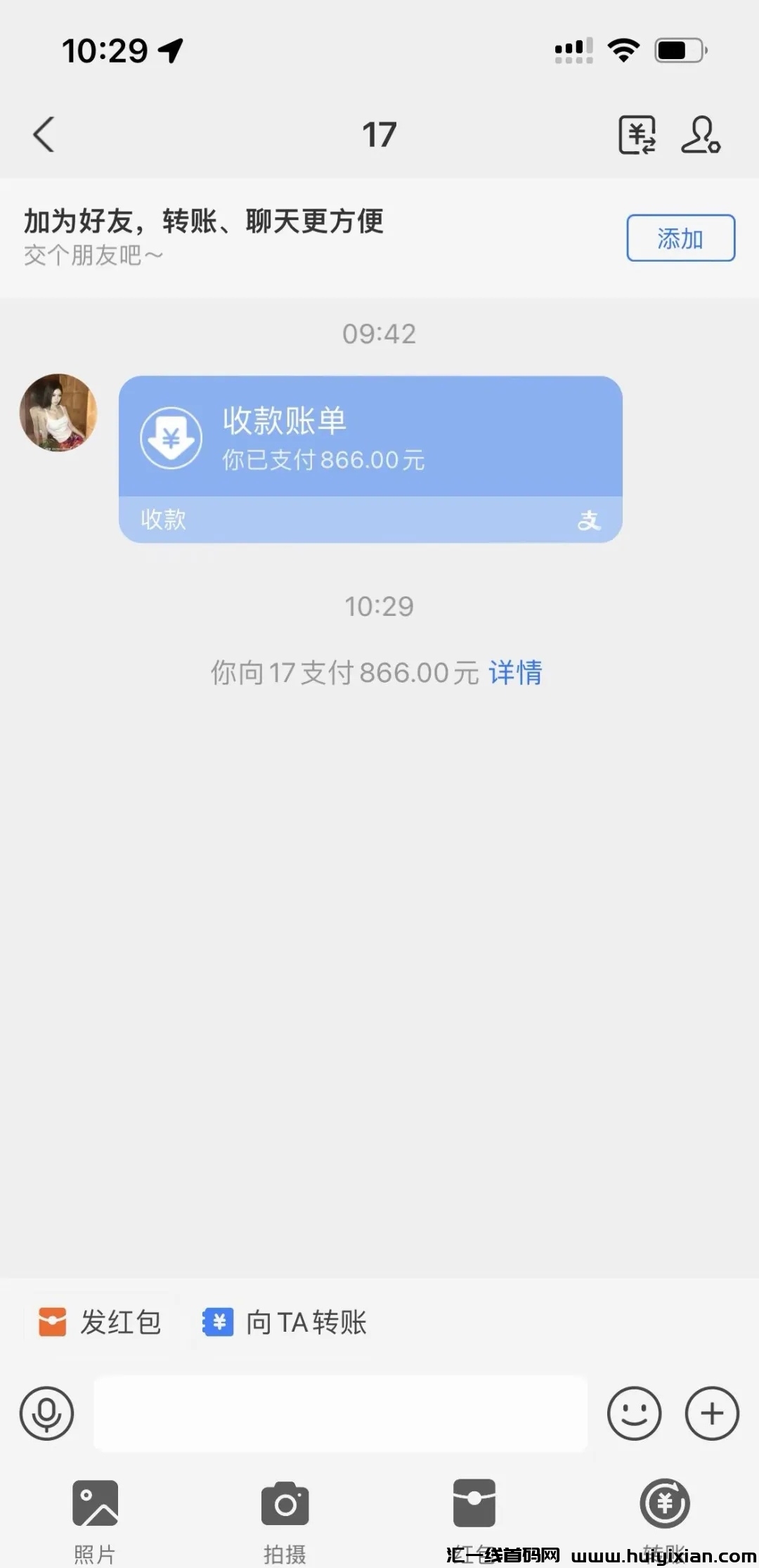This screenshot has width=759, height=1568.
Task: Open the transaction records icon top right
Action: (637, 134)
